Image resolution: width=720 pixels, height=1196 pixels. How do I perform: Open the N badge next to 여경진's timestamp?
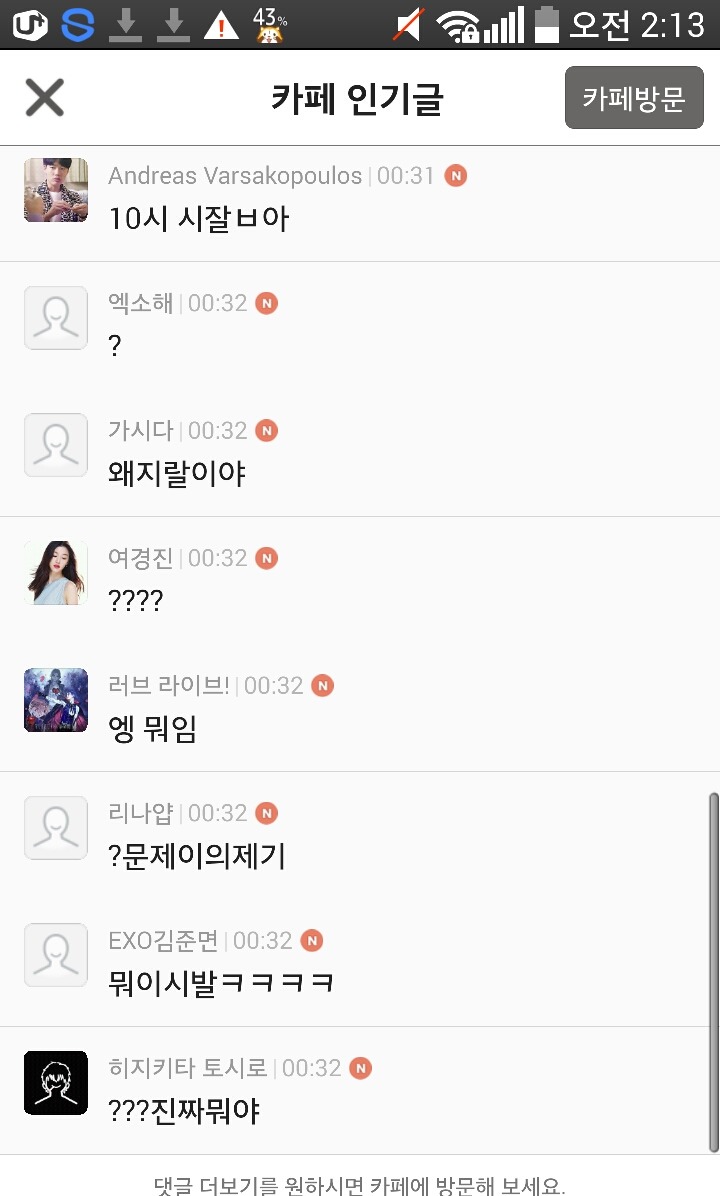click(x=265, y=558)
